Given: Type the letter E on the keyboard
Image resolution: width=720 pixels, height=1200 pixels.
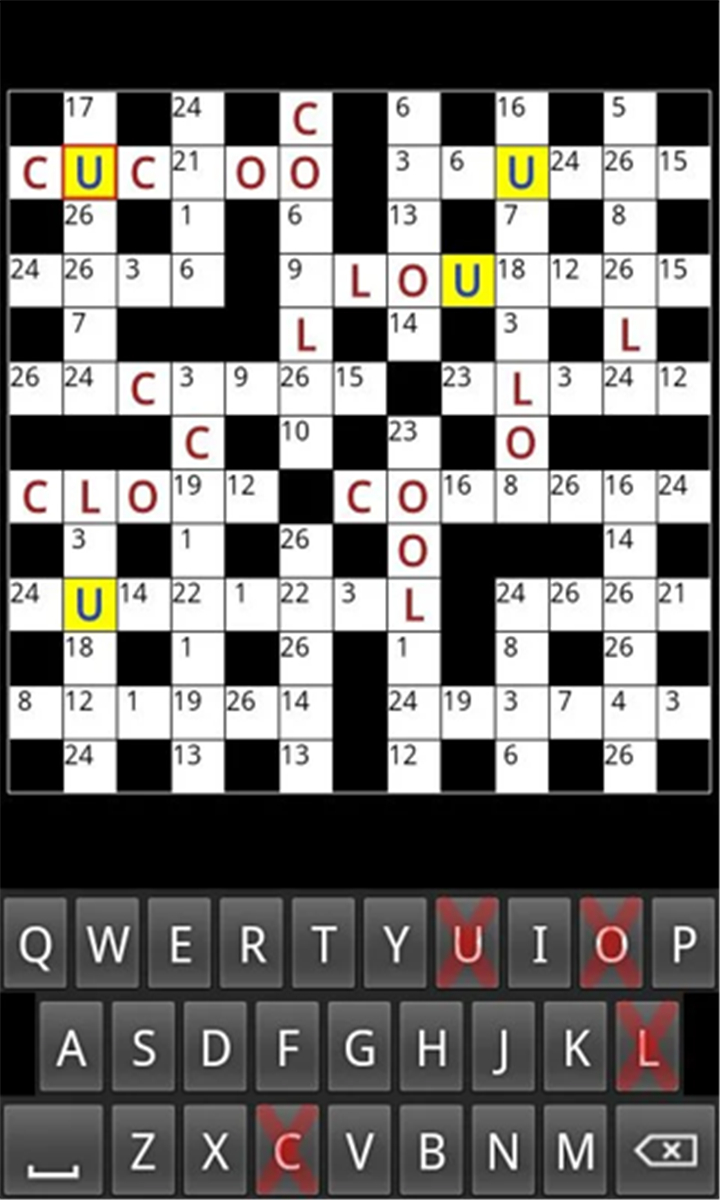Looking at the screenshot, I should 179,945.
